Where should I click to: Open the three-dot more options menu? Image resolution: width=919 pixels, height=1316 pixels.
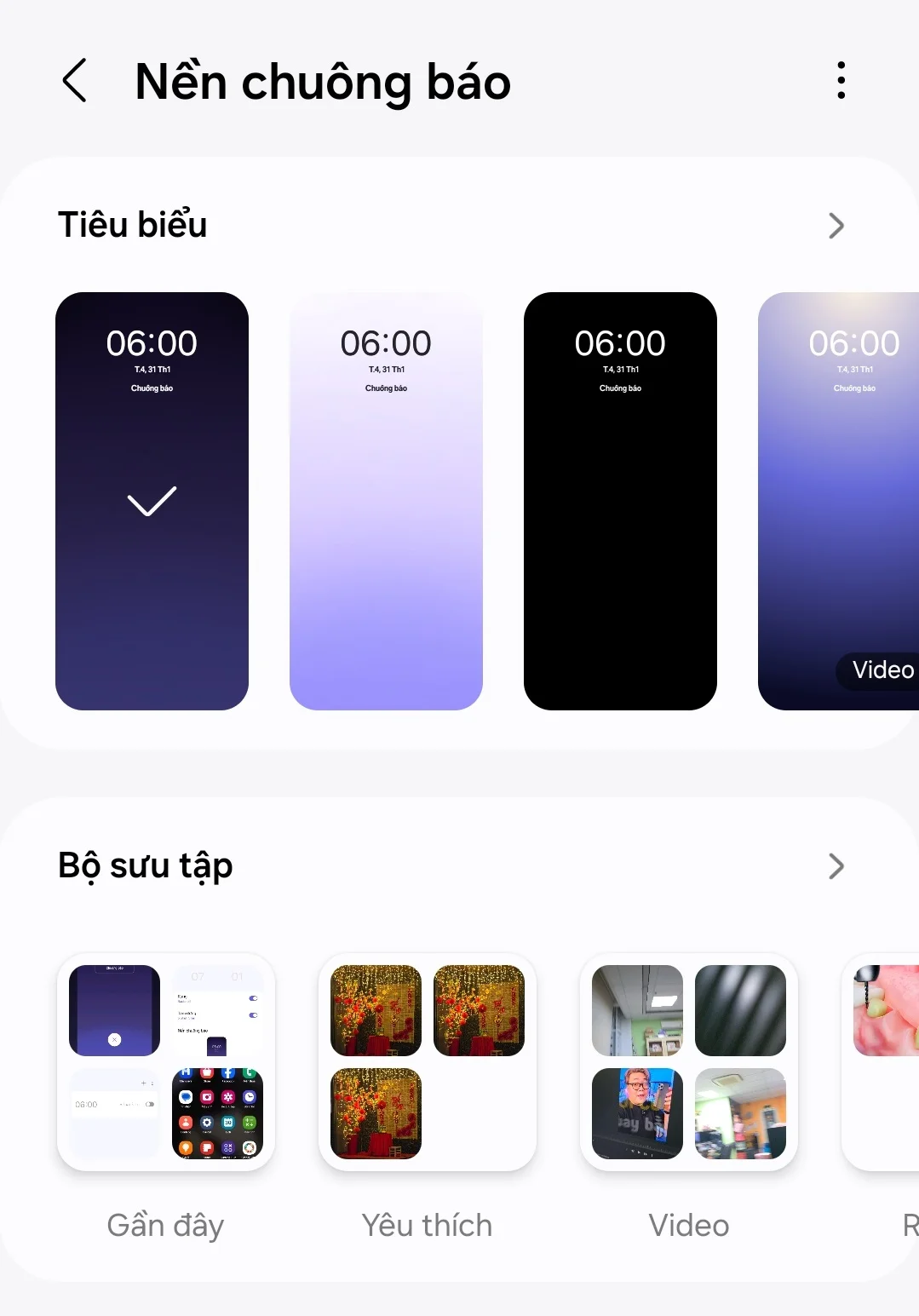coord(840,82)
